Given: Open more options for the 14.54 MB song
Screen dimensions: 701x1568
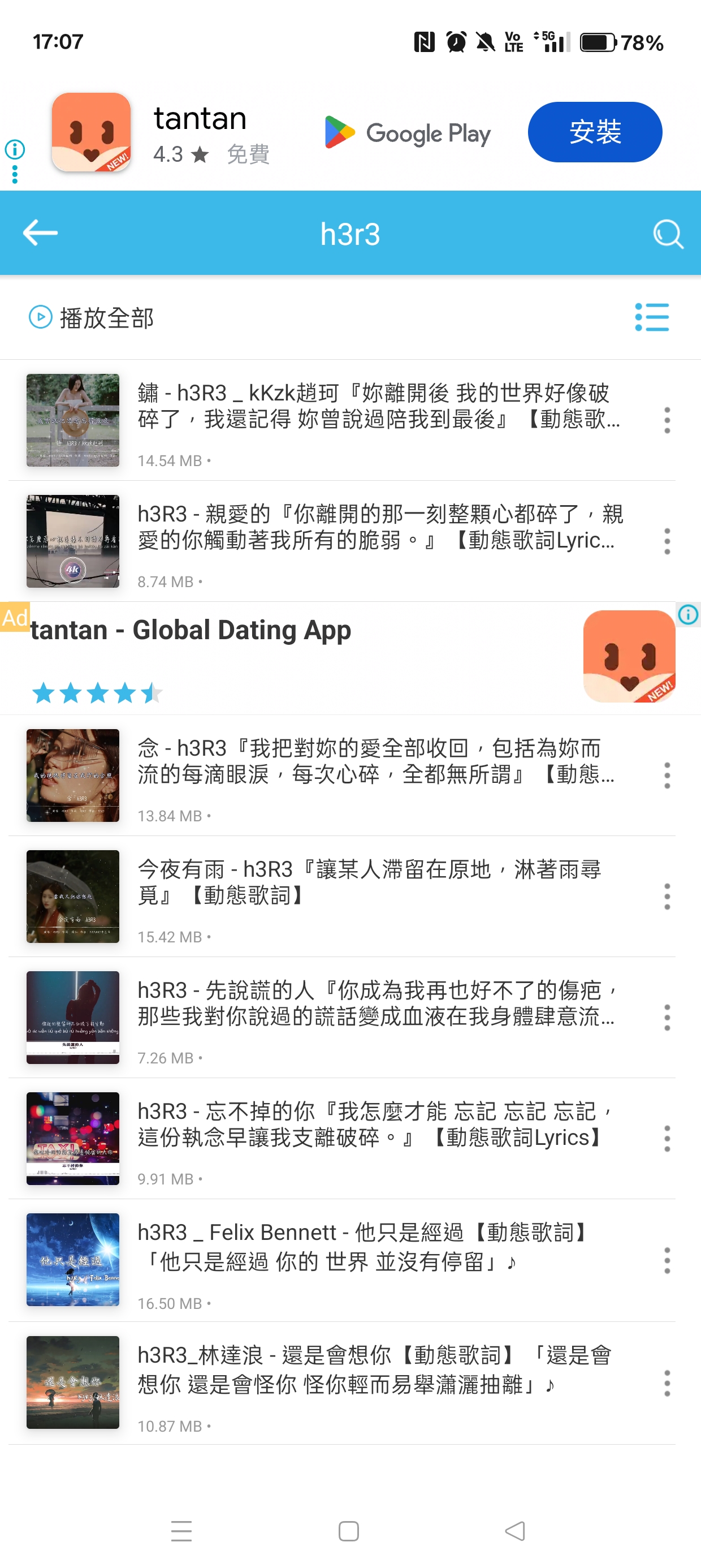Looking at the screenshot, I should (667, 420).
